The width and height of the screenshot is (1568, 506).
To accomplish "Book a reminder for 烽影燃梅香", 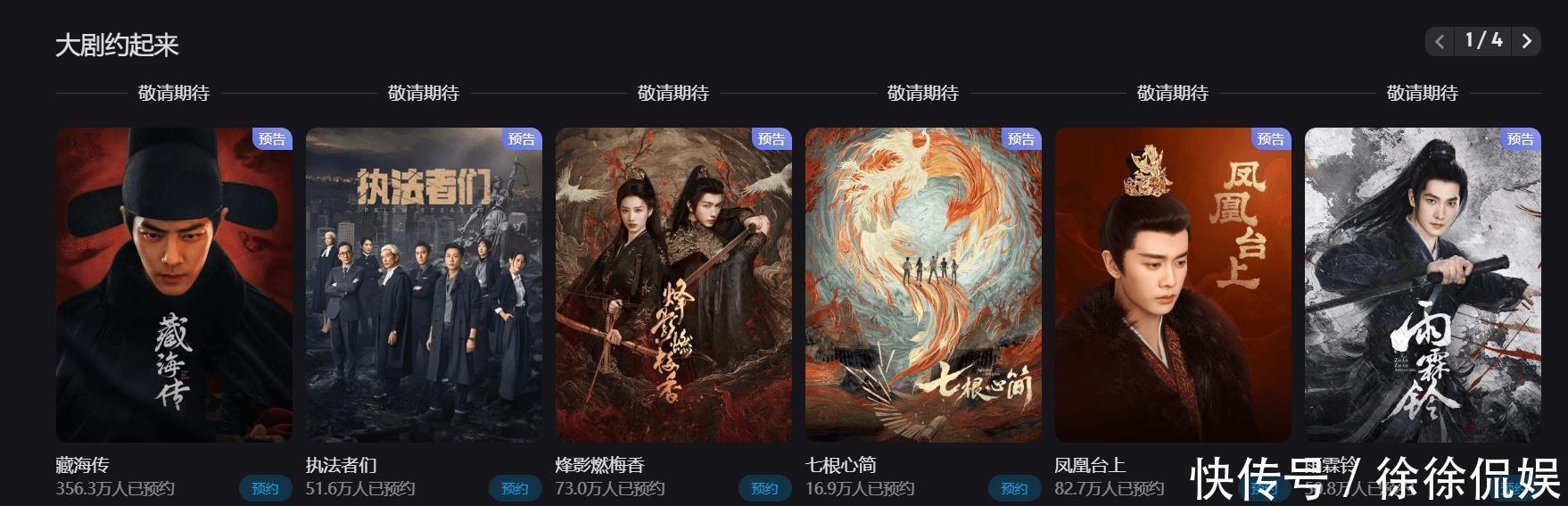I will point(764,488).
